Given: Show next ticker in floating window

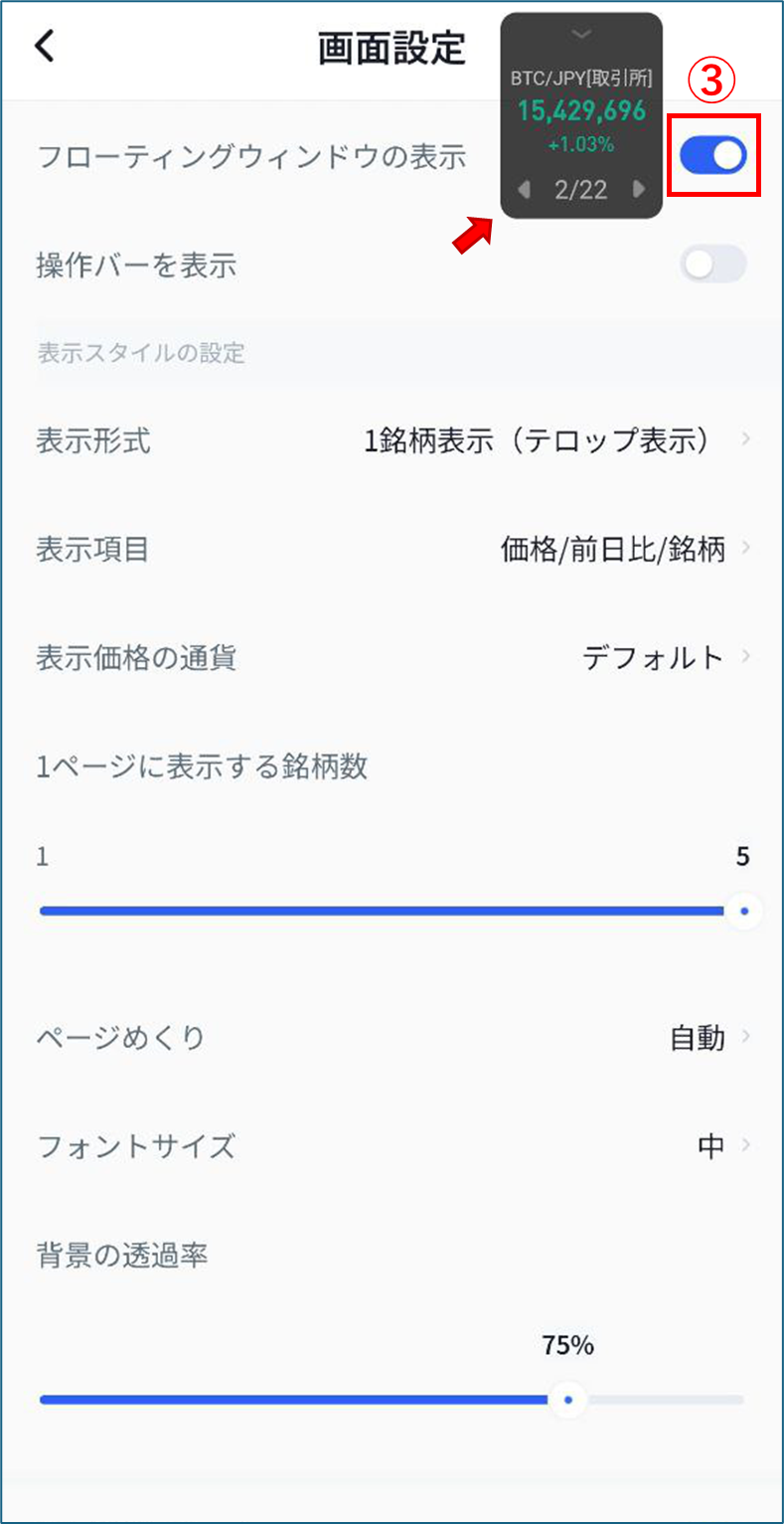Looking at the screenshot, I should coord(639,189).
